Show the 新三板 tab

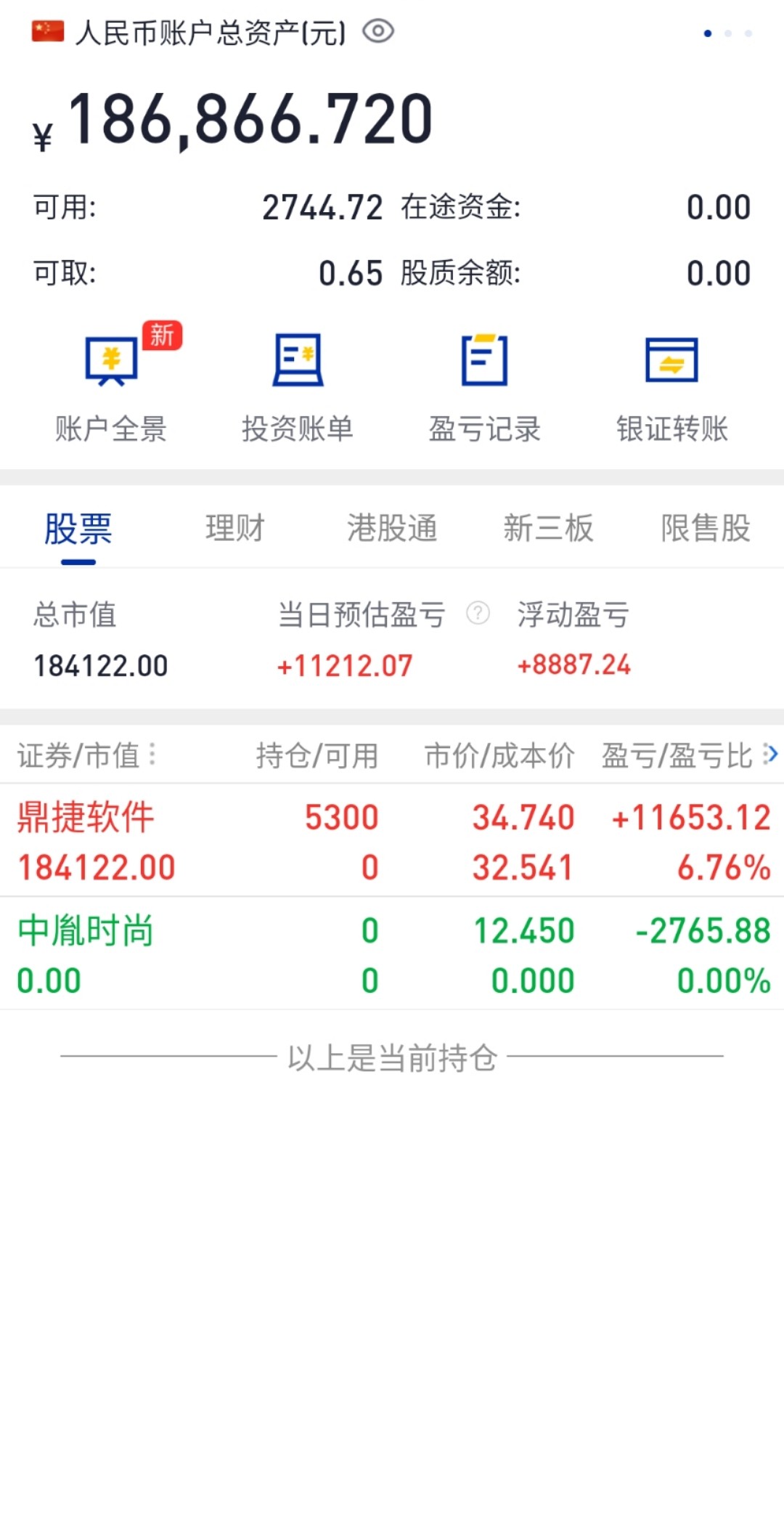click(549, 529)
